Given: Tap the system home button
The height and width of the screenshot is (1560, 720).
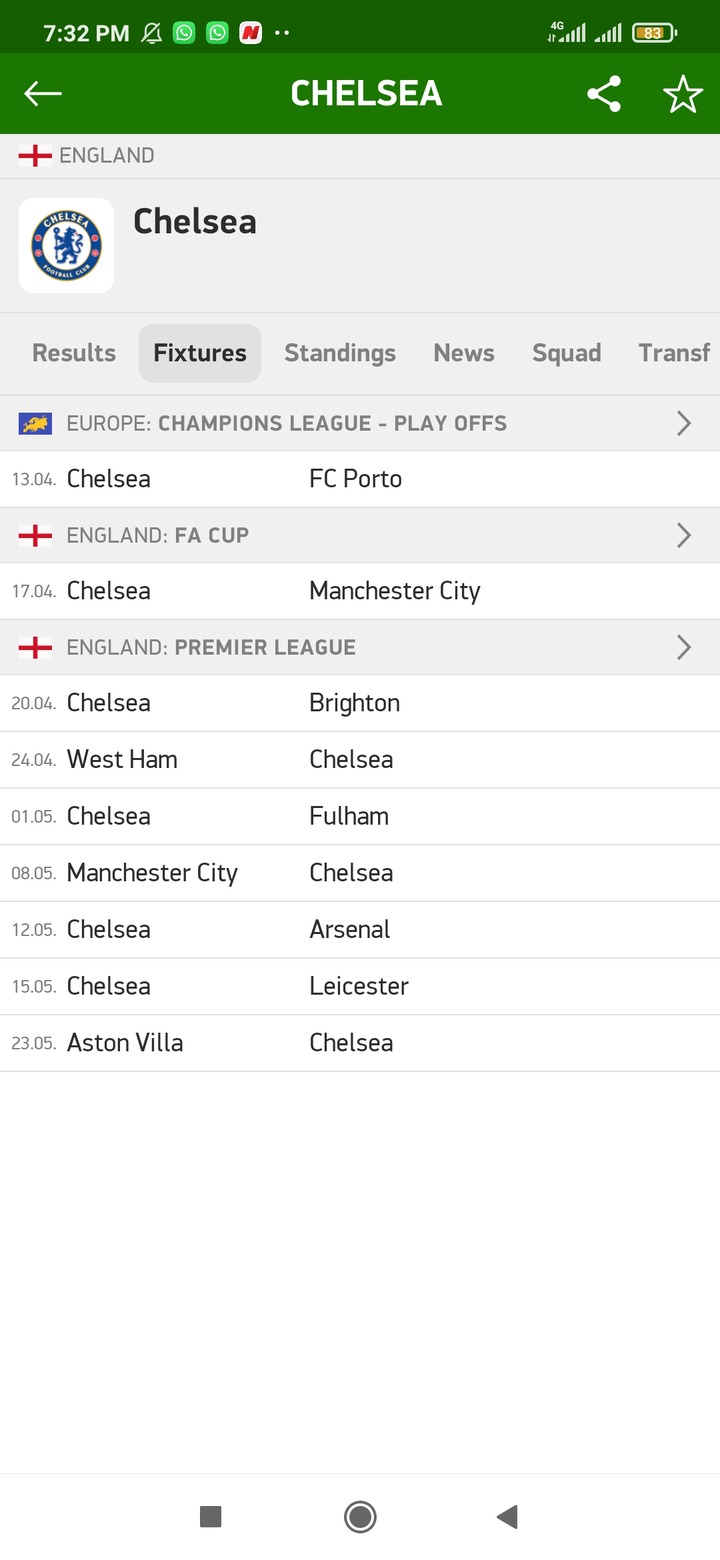Looking at the screenshot, I should 360,1517.
